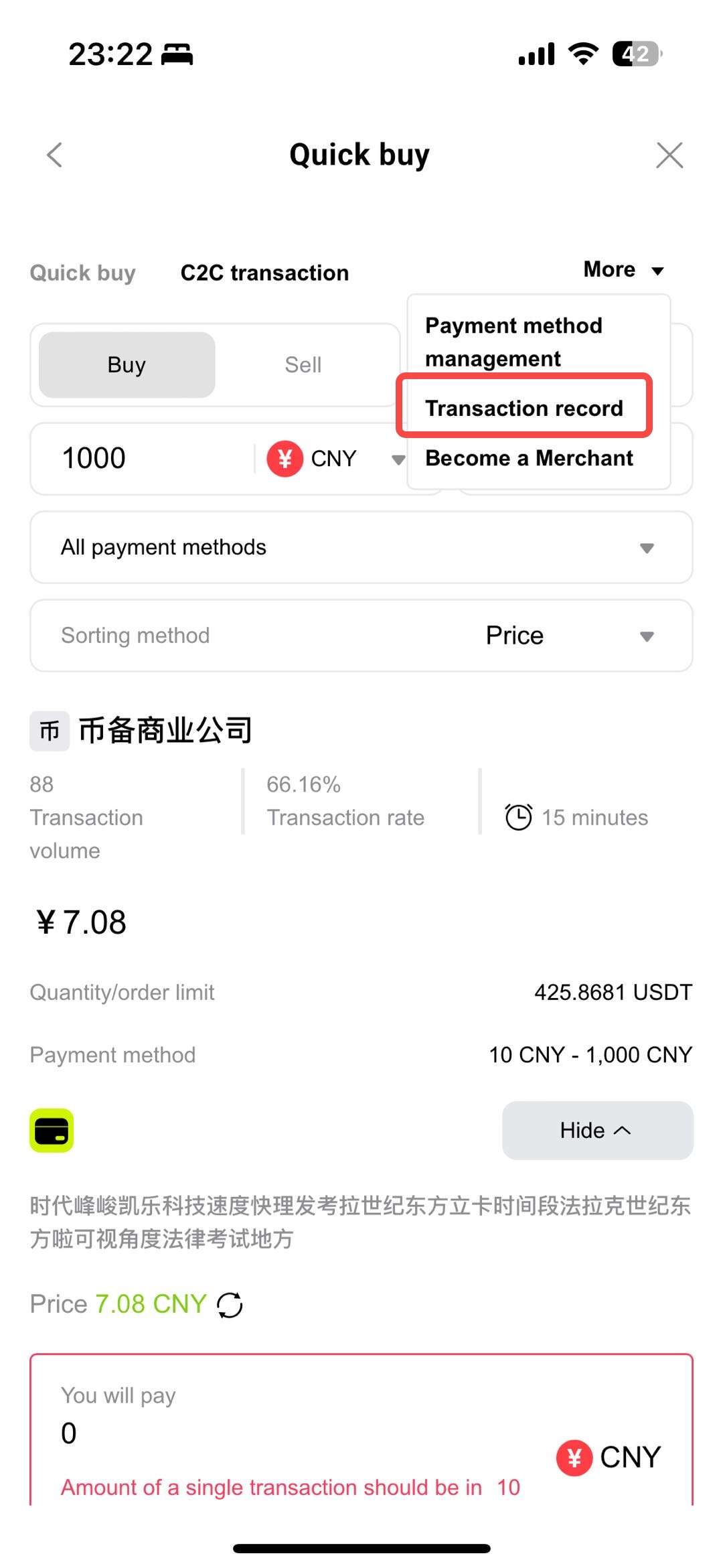Edit the 1000 amount field
Image resolution: width=723 pixels, height=1568 pixels.
[142, 458]
